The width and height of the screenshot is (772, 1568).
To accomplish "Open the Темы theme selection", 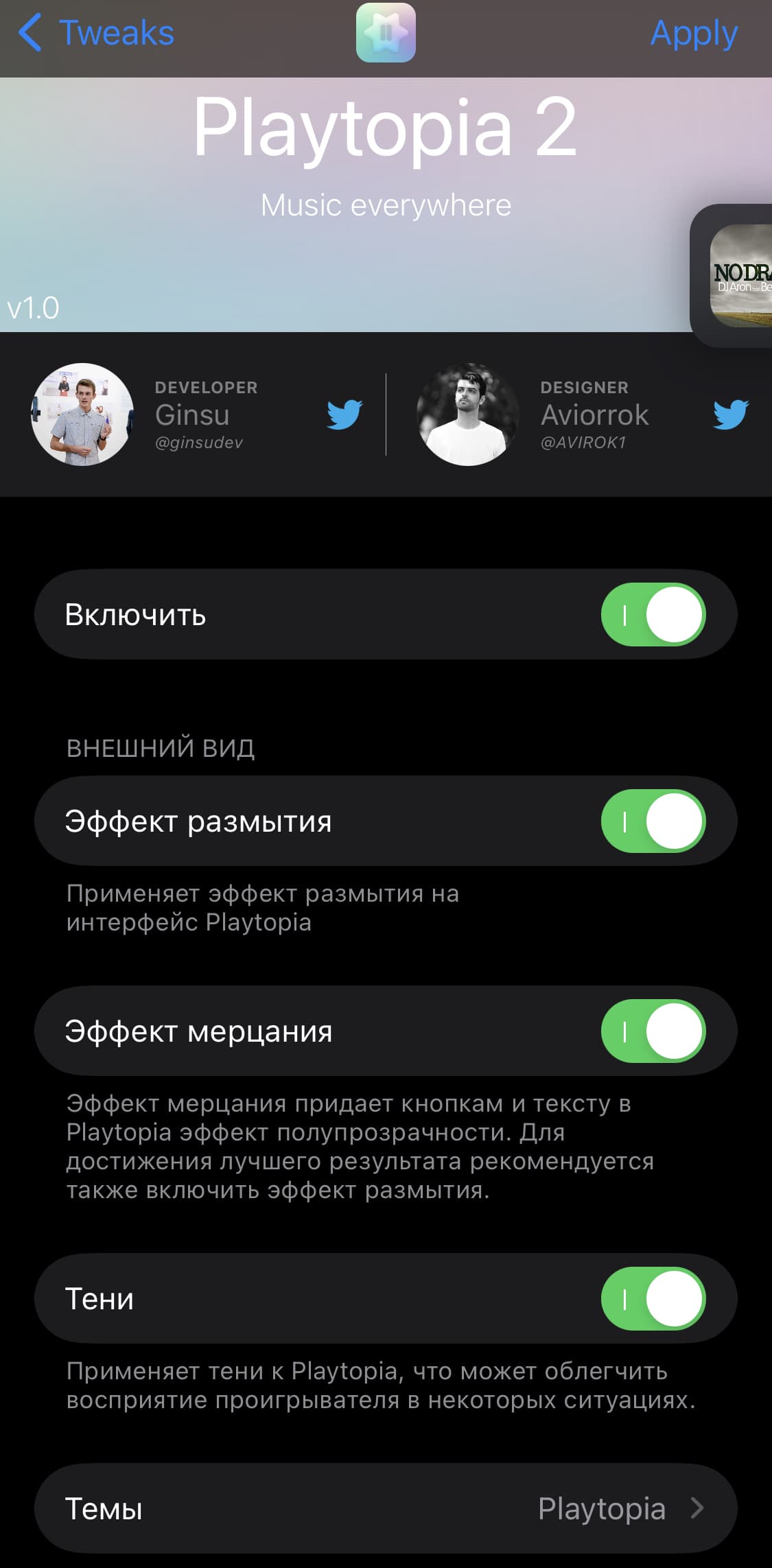I will click(386, 1508).
